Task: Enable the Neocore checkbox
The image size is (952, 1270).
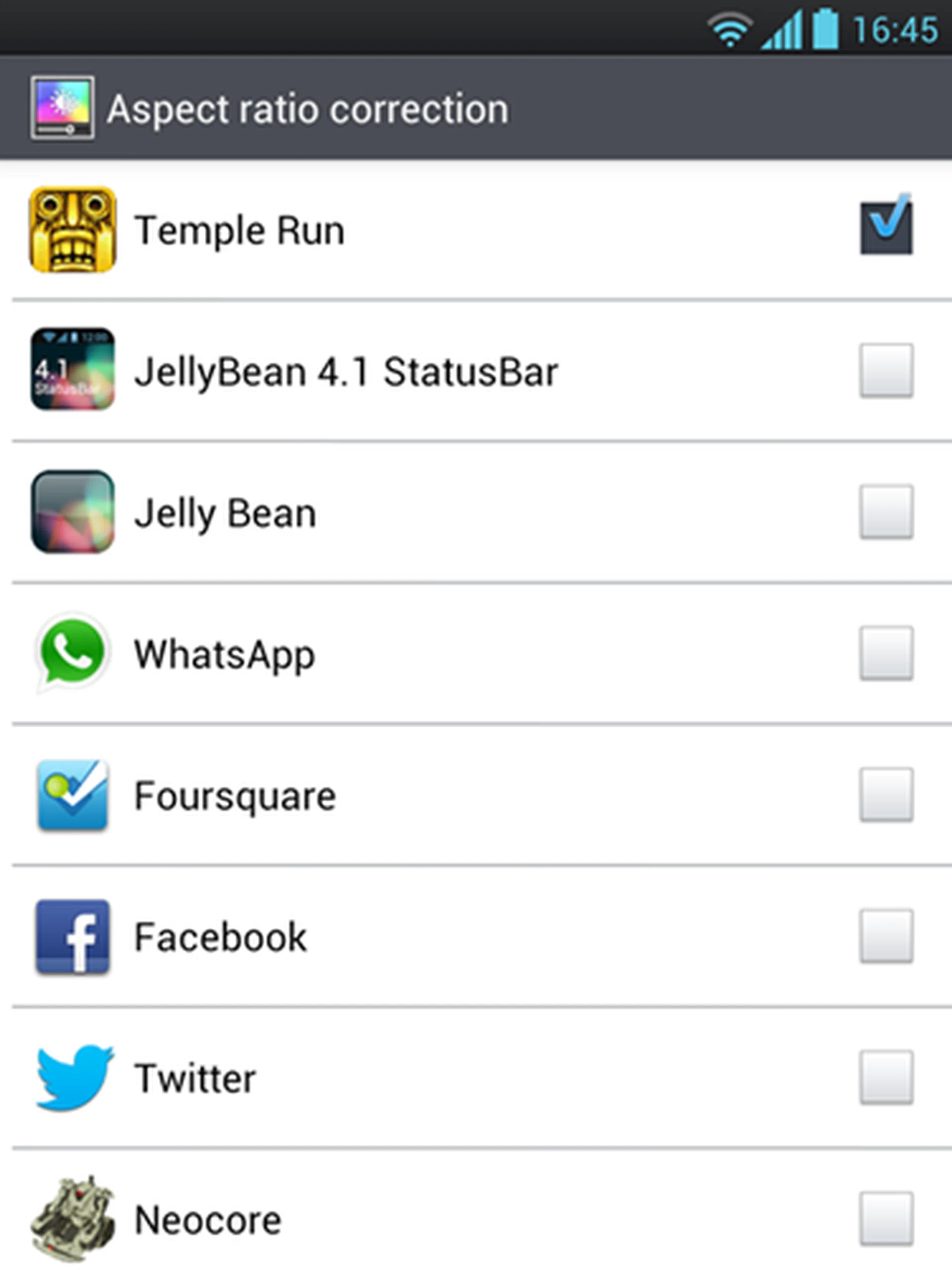Action: pyautogui.click(x=886, y=1218)
